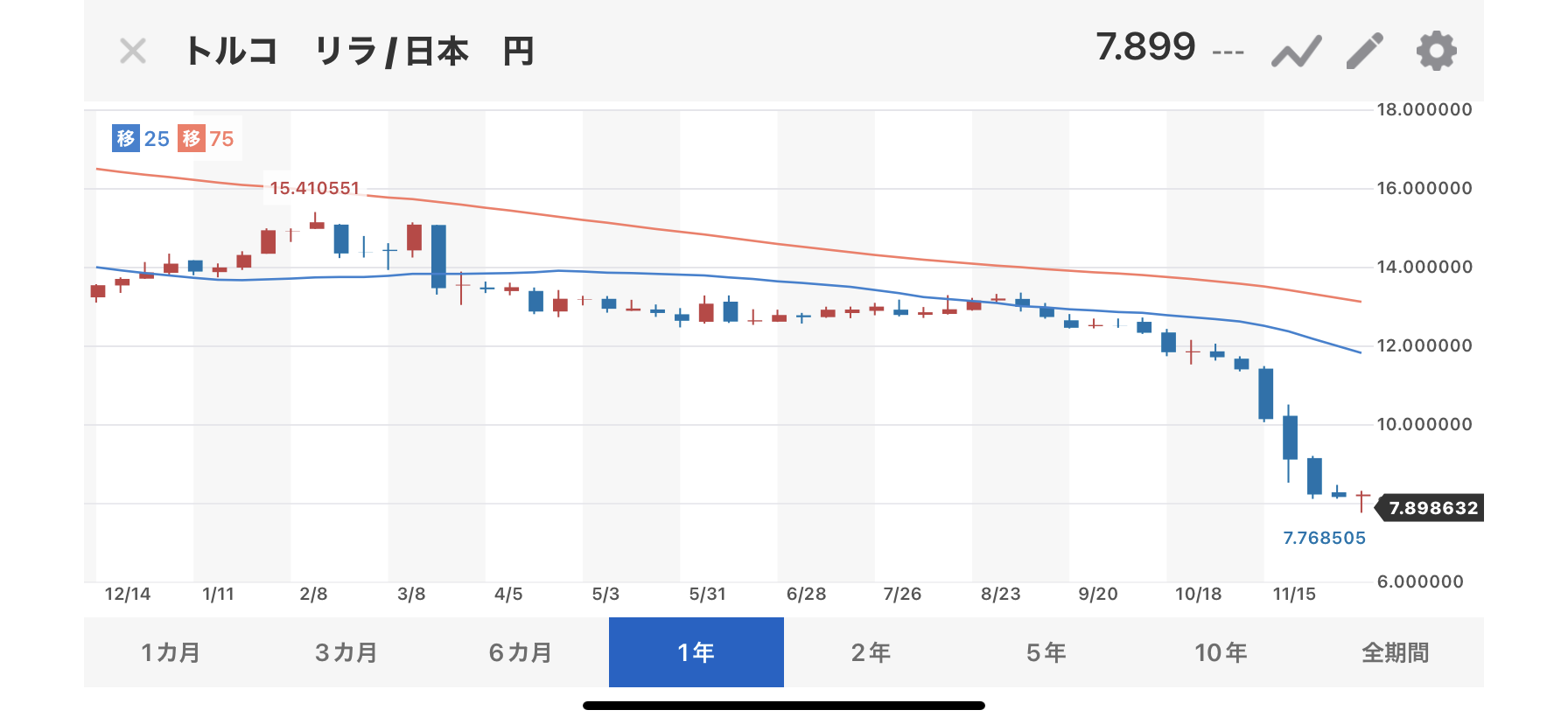View the 5年 chart period
Screen dimensions: 1568x724
[1046, 652]
